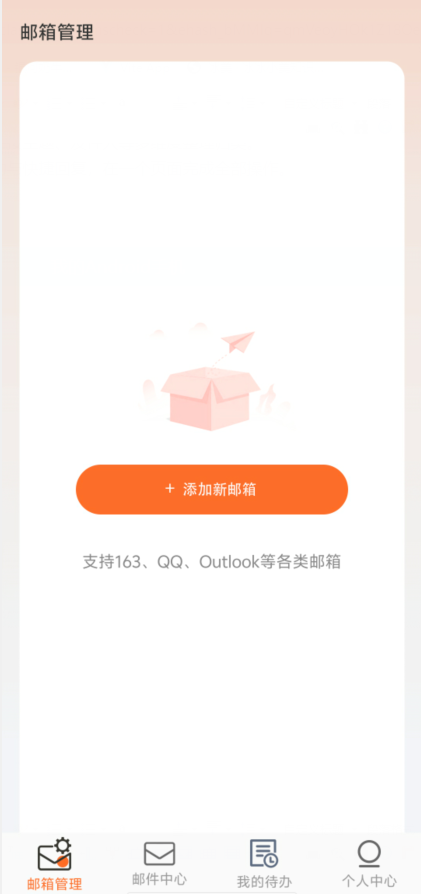Go to the 个人中心 tab
This screenshot has width=421, height=894.
point(369,864)
